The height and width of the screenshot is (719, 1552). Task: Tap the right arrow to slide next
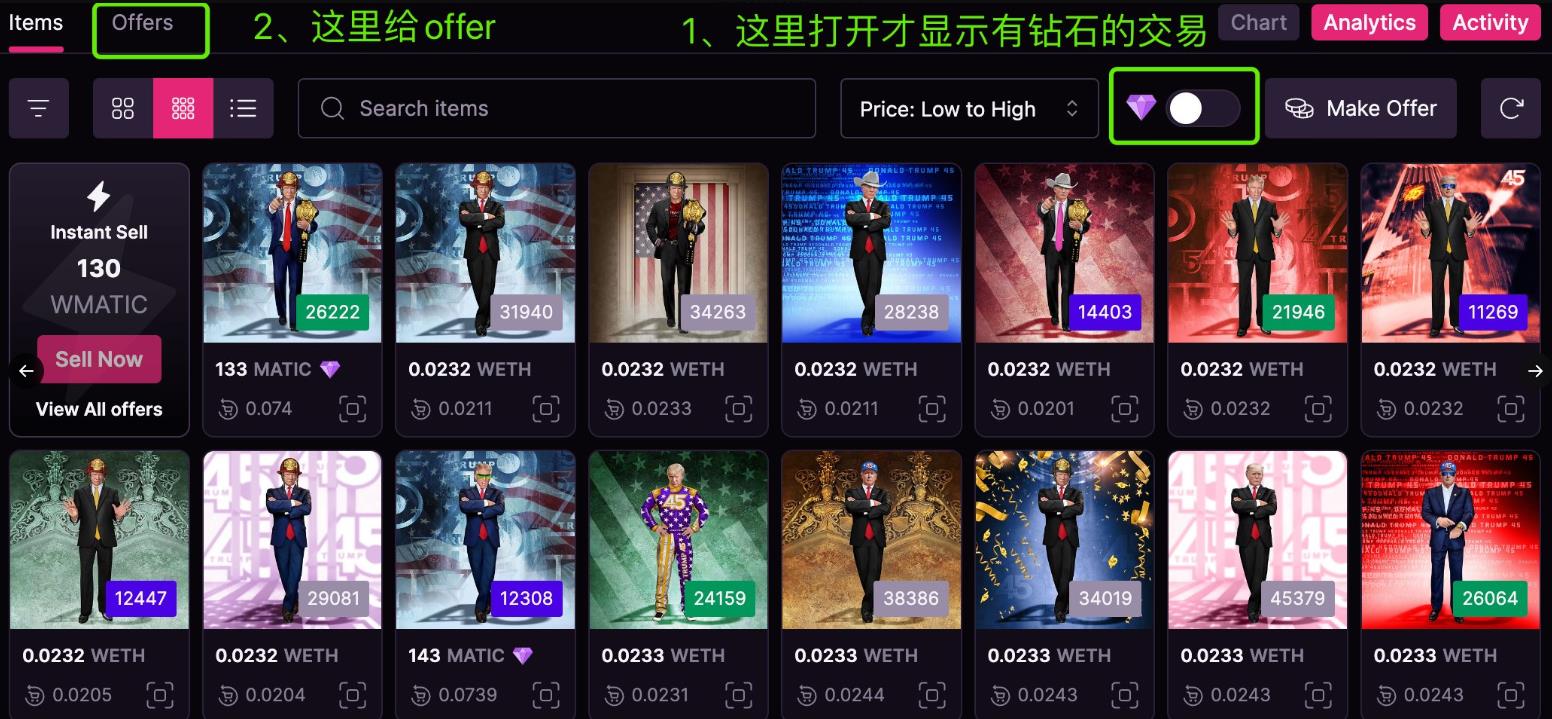click(1536, 371)
